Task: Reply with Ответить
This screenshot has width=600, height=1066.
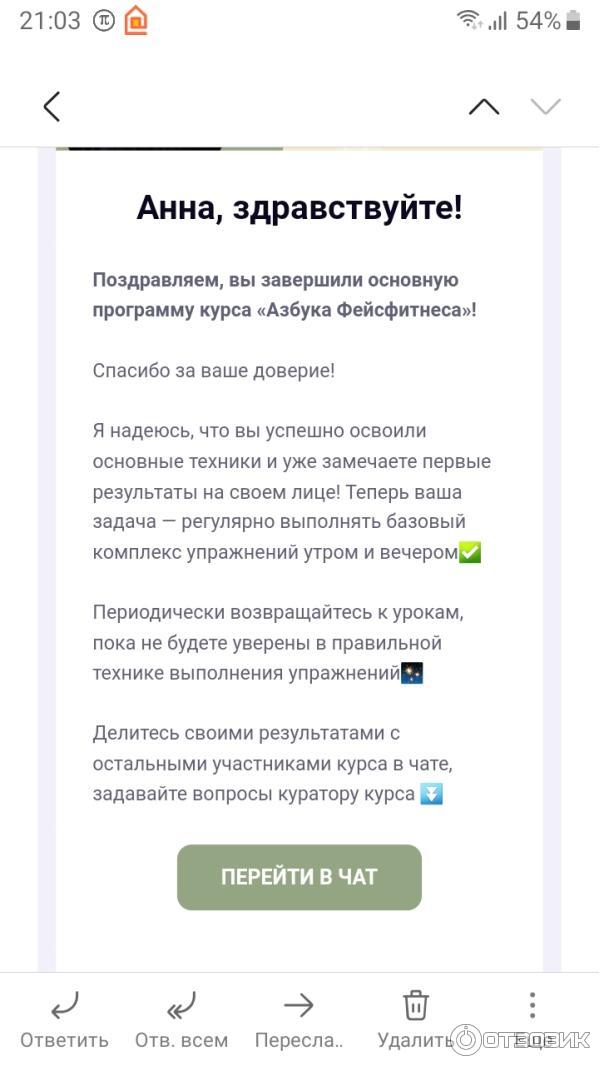Action: [x=64, y=1019]
